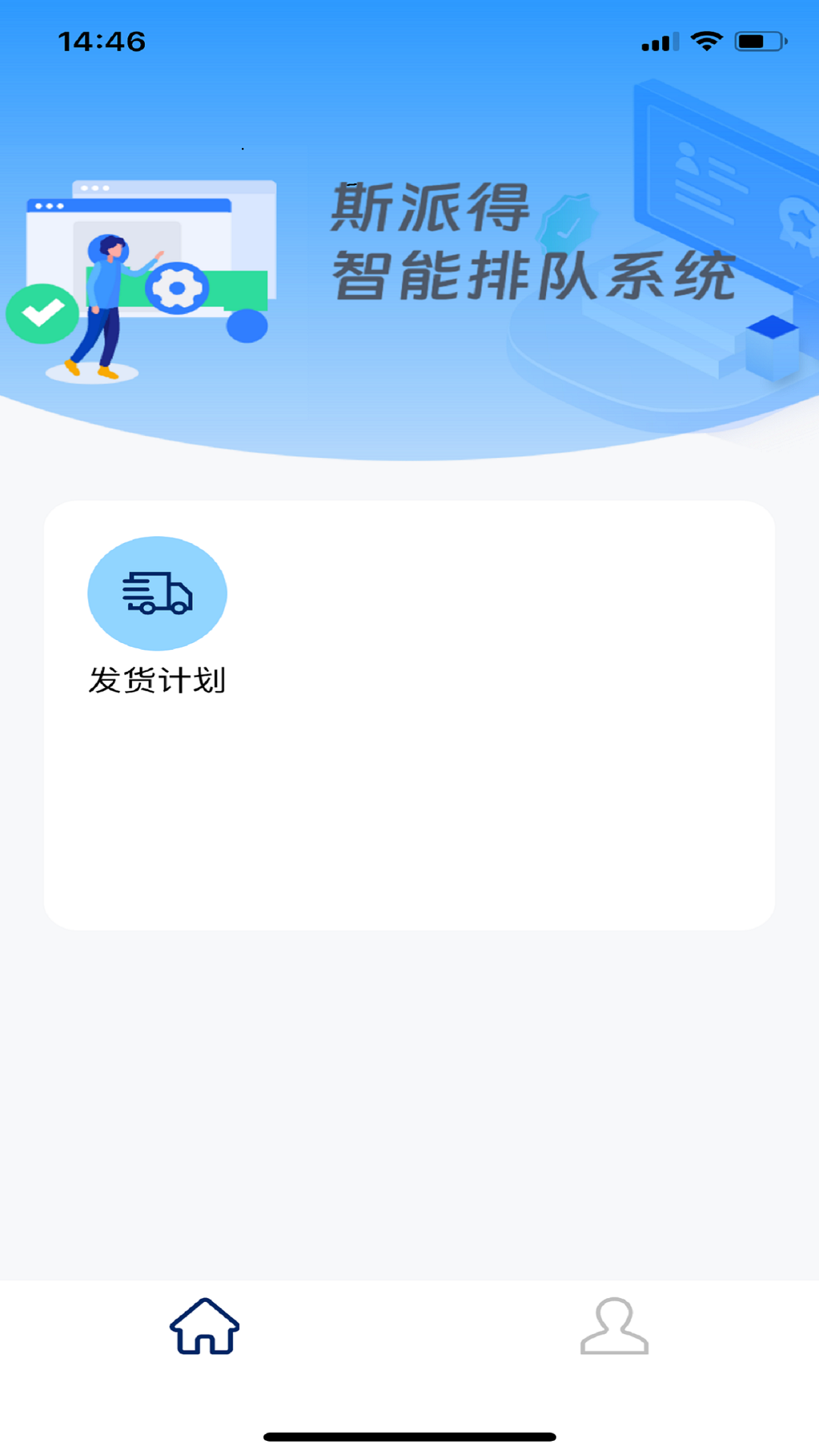
Task: Click the Wi-Fi icon in status bar
Action: coord(708,42)
